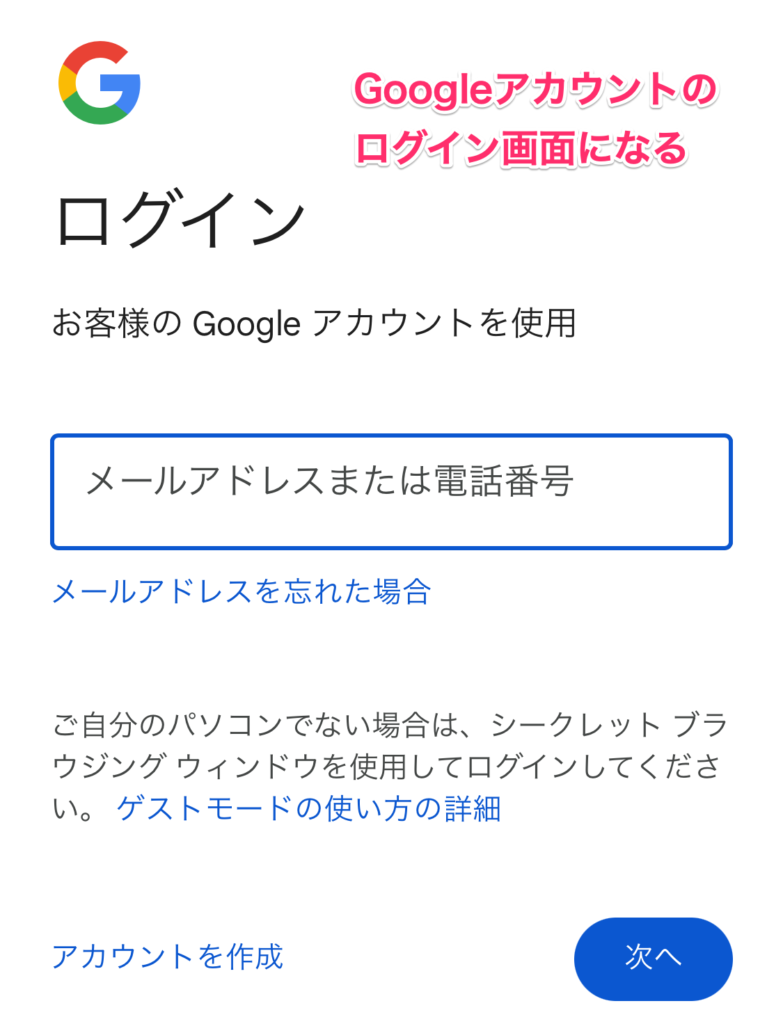Select アカウントを作成
783x1024 pixels.
tap(167, 957)
